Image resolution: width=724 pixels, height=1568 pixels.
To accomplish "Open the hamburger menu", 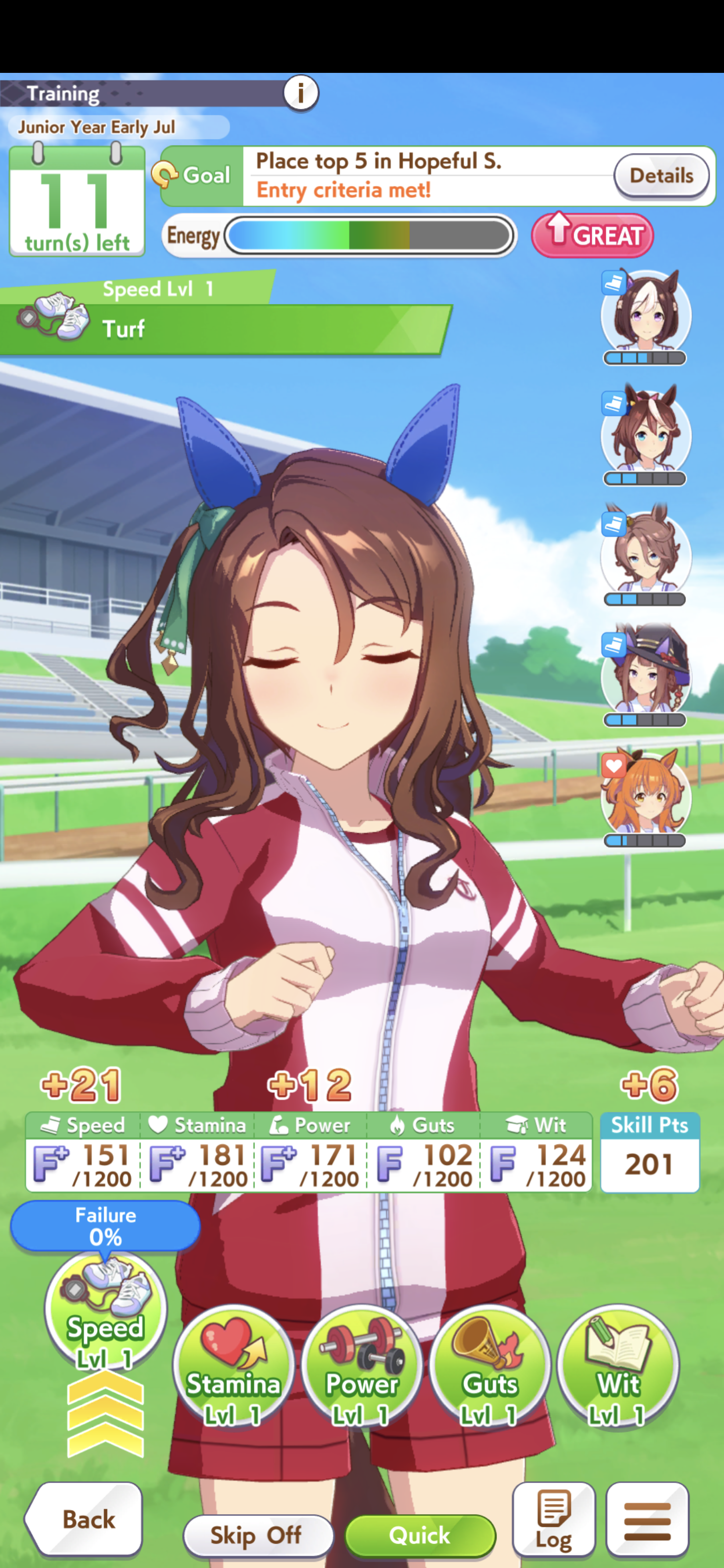I will tap(647, 1519).
